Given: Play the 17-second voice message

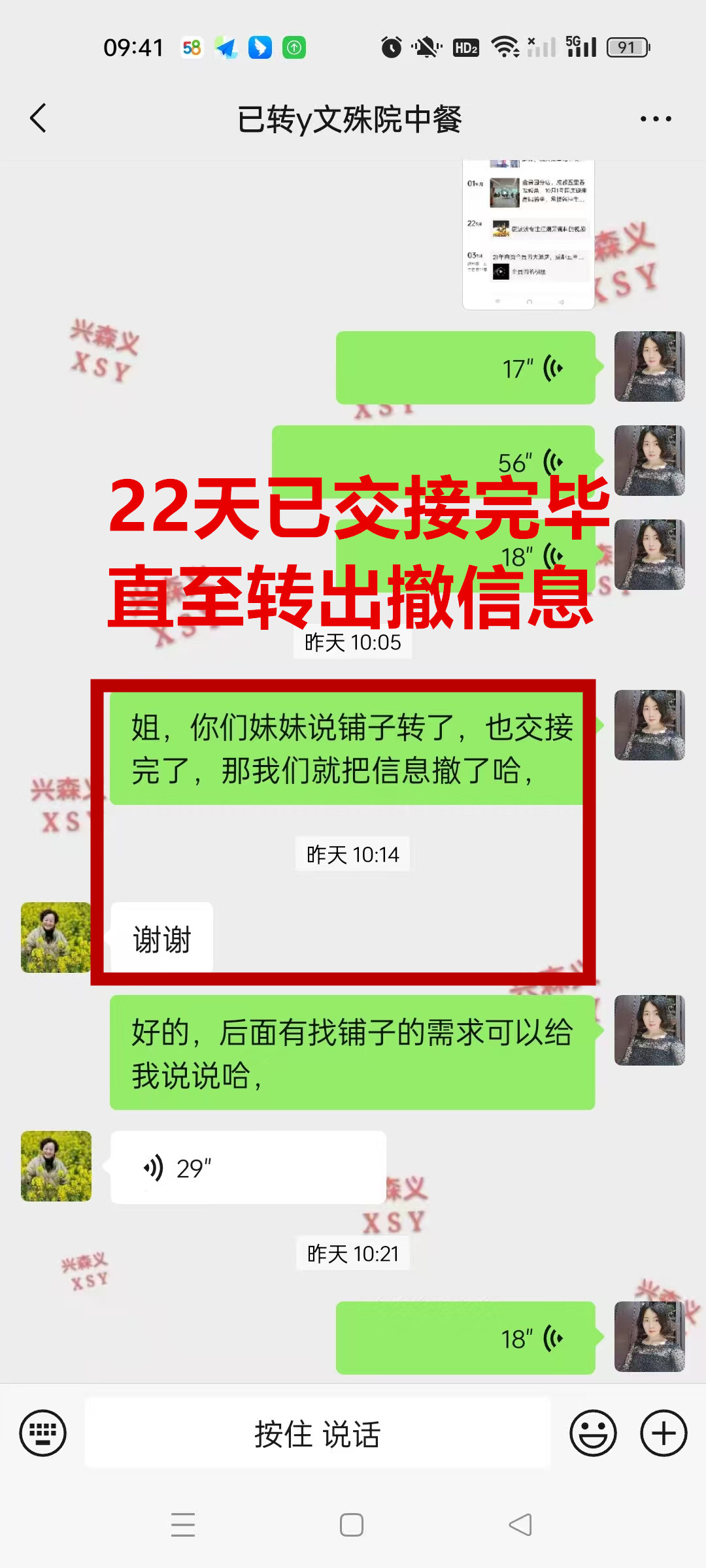Looking at the screenshot, I should (465, 368).
